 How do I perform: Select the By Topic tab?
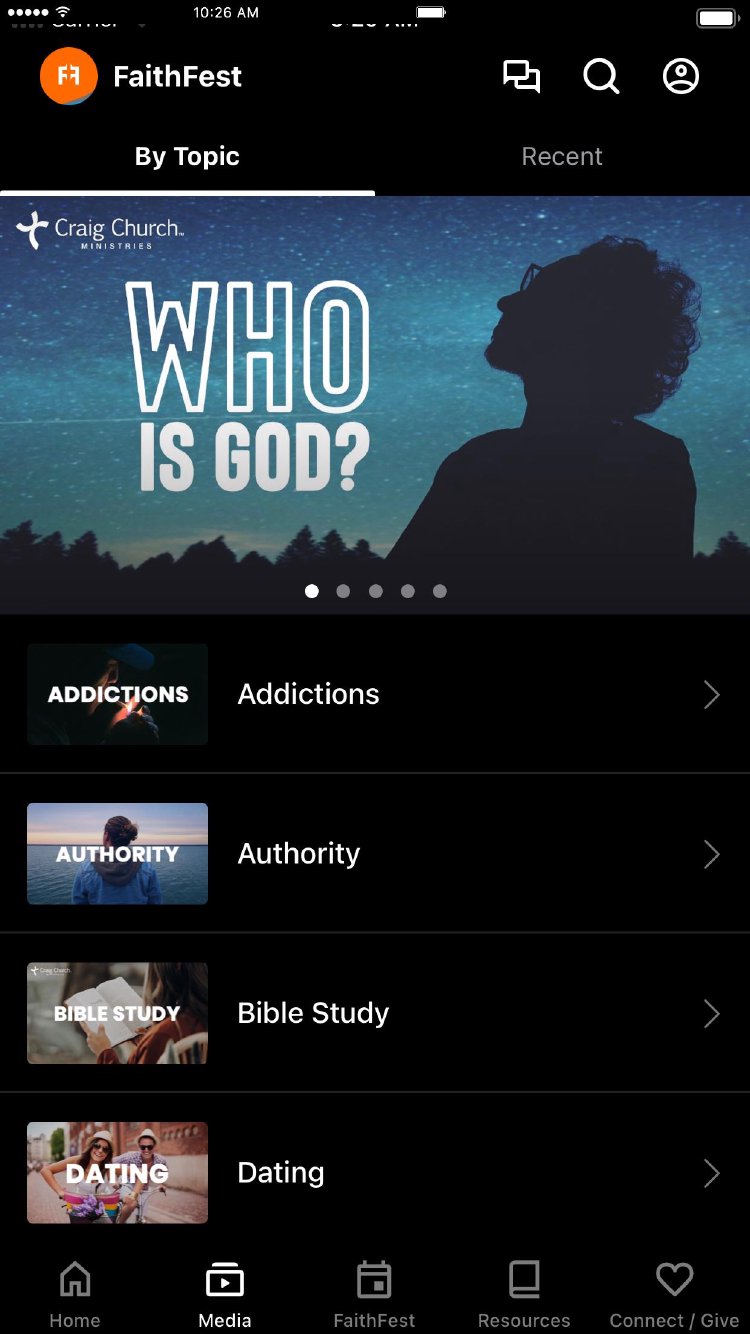tap(187, 157)
